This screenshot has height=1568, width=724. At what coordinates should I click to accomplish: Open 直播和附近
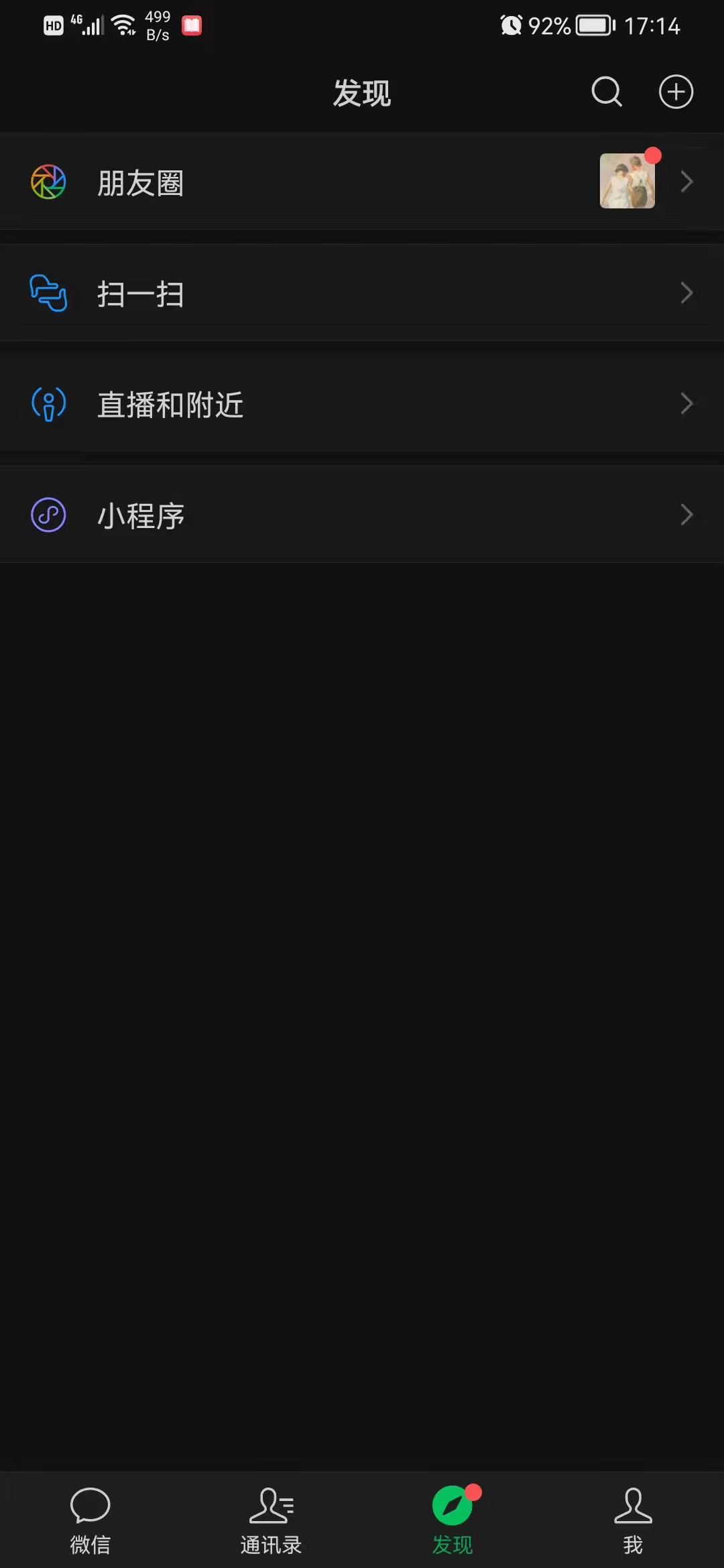tap(362, 404)
